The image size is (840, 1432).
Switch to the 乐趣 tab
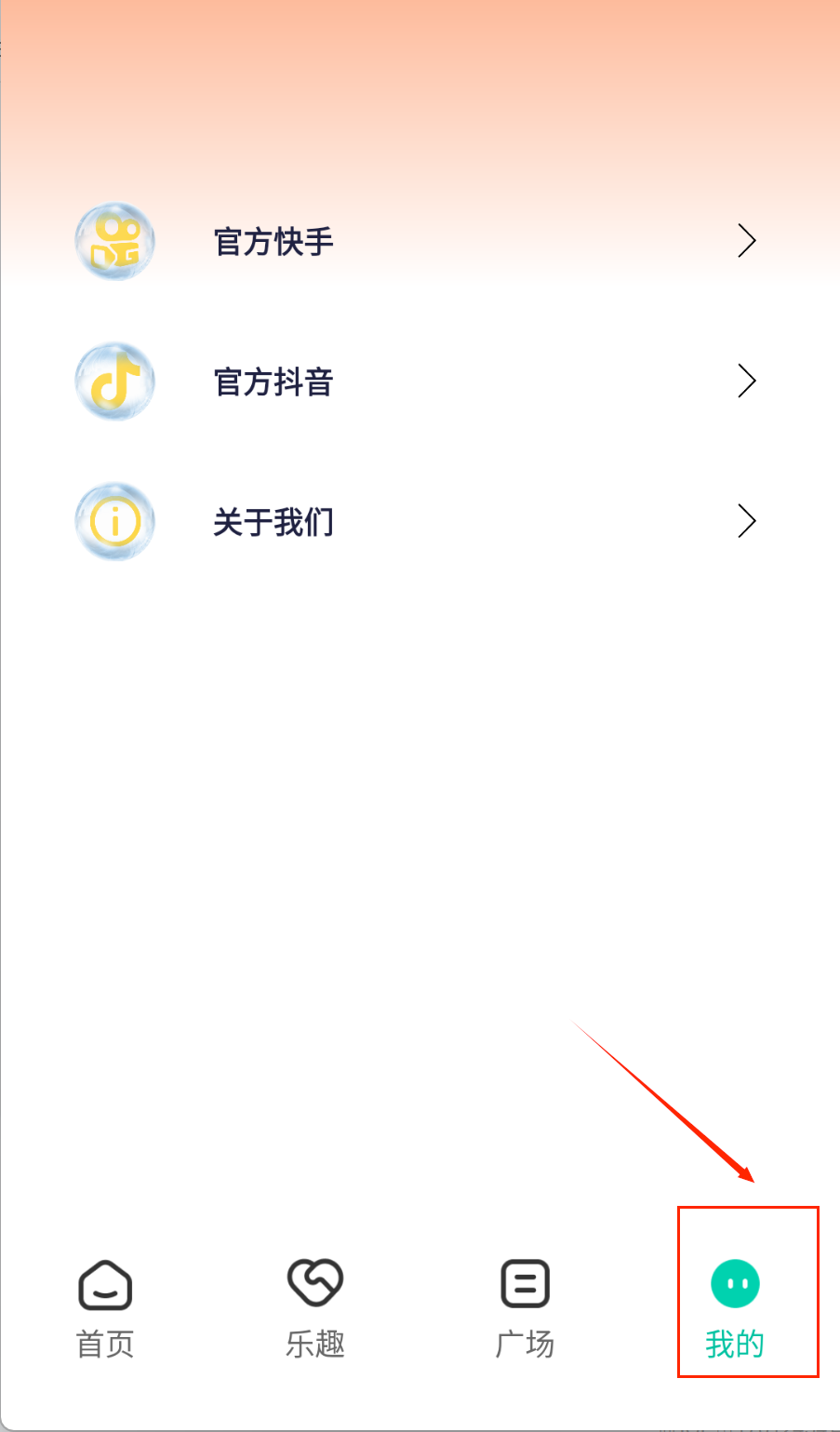315,1308
